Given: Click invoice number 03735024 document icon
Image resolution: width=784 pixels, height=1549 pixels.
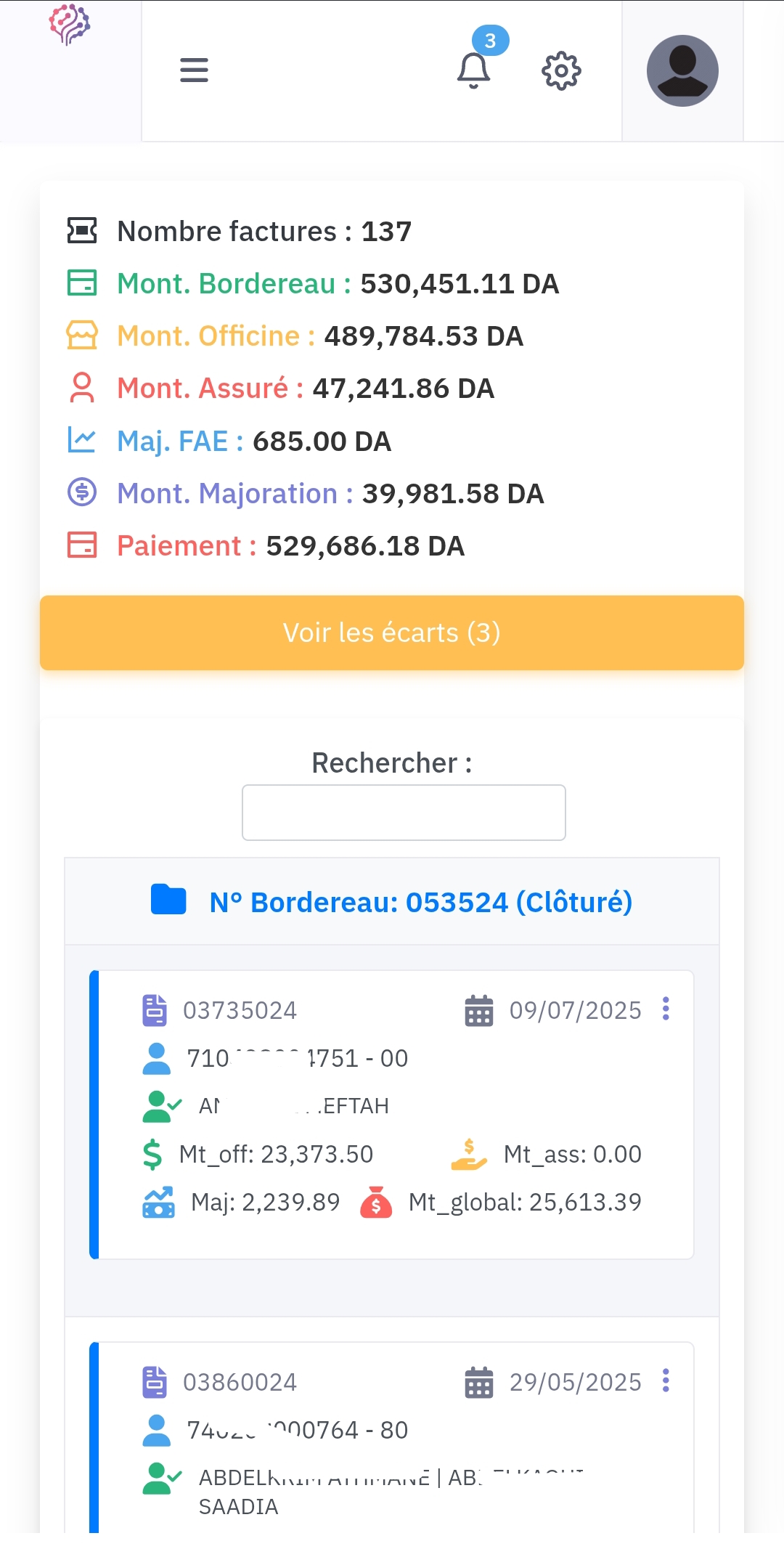Looking at the screenshot, I should 154,1009.
